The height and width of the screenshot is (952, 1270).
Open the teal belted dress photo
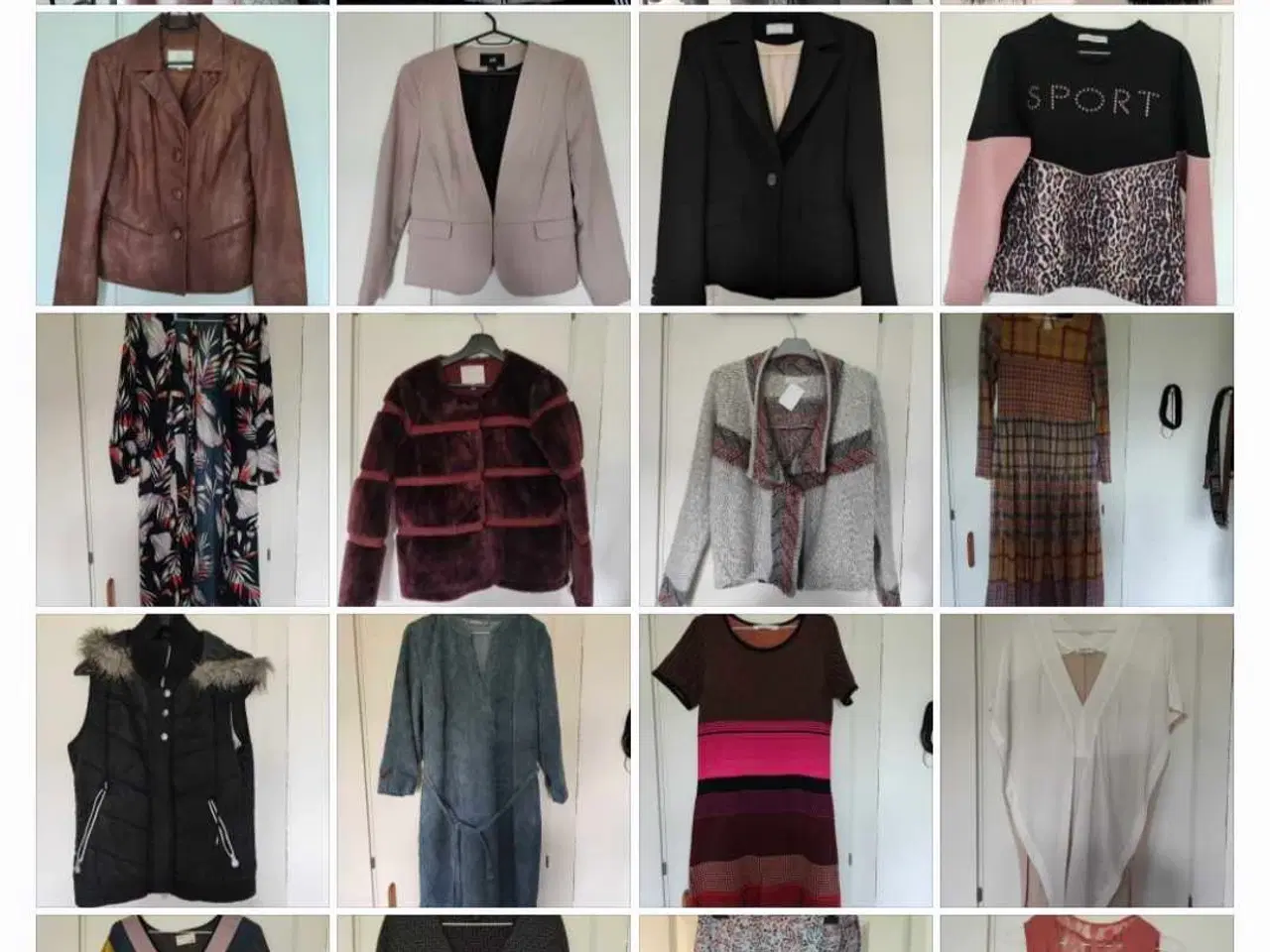(483, 761)
